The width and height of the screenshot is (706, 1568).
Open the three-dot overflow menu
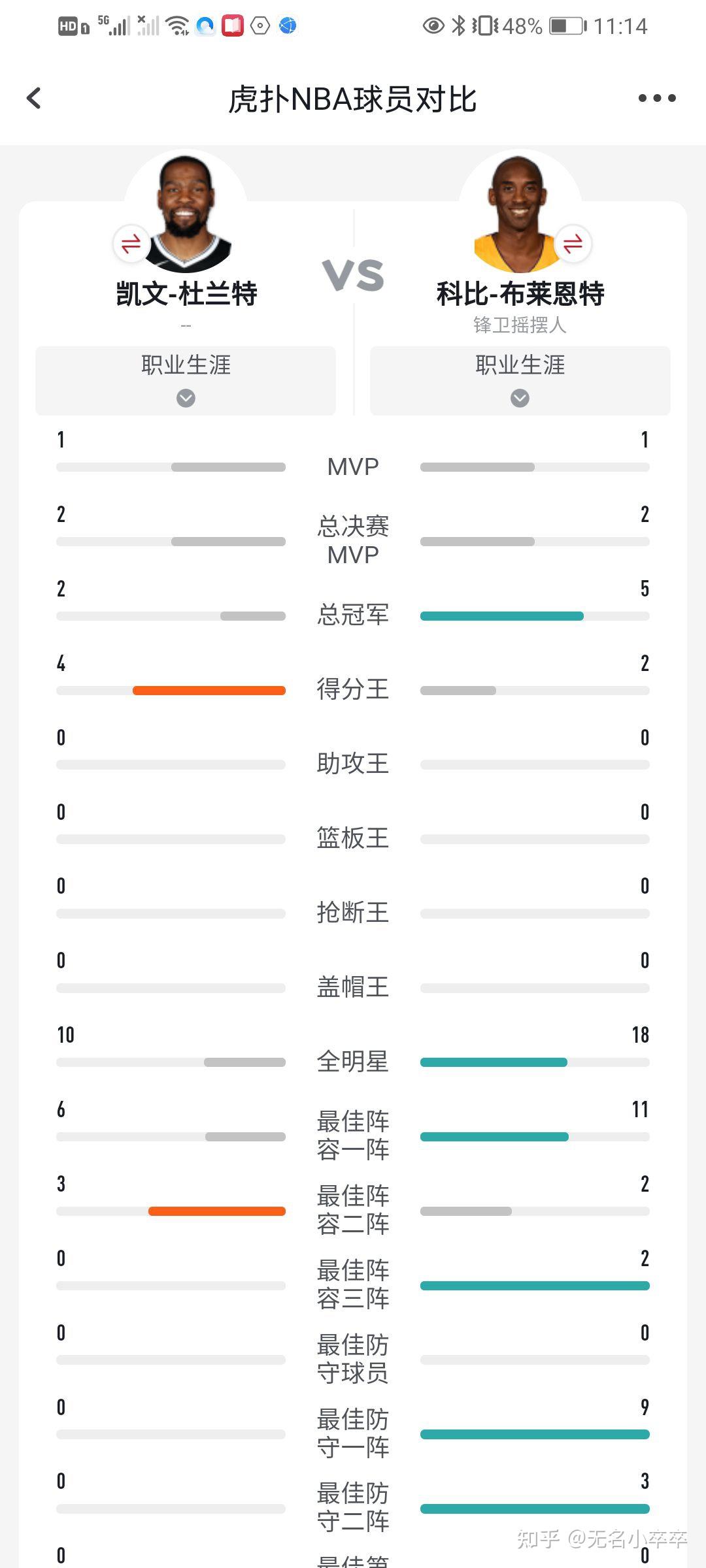point(656,99)
